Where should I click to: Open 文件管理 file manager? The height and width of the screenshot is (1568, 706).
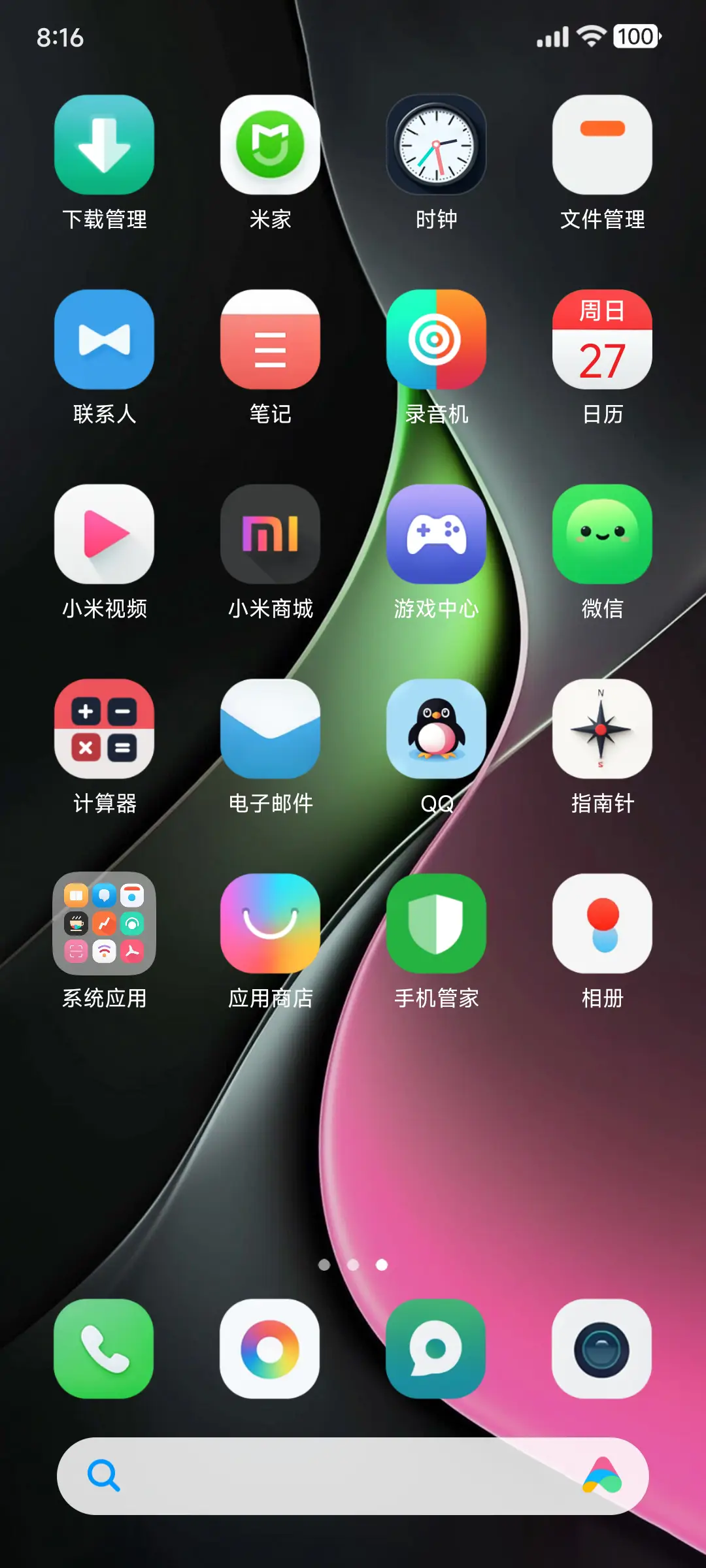click(602, 145)
